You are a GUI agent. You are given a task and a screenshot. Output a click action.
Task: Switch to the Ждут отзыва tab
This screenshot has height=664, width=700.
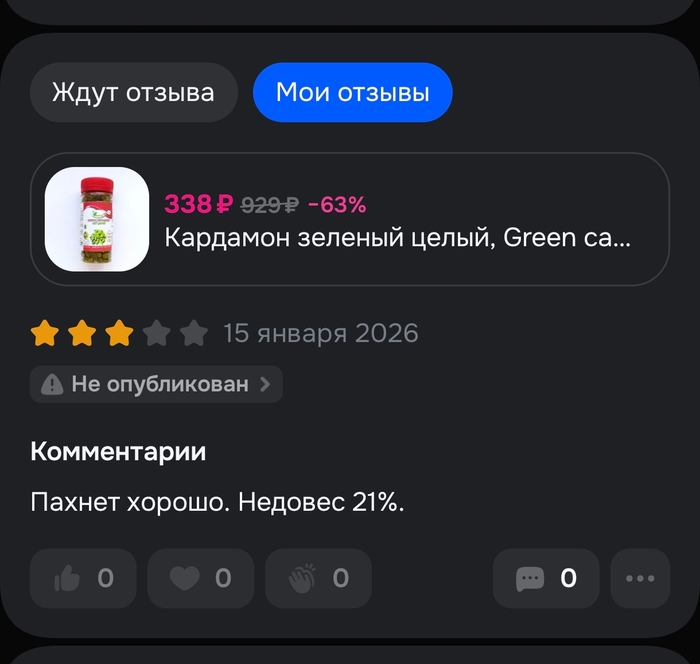[x=133, y=93]
